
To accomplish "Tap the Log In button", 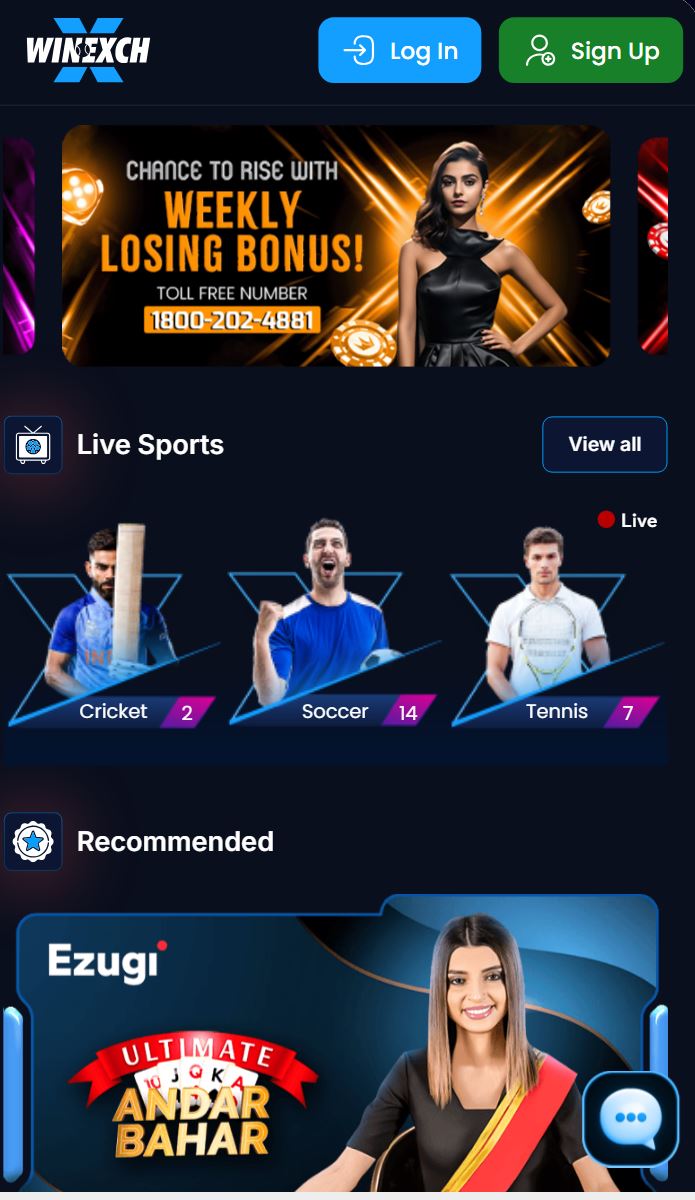I will click(x=399, y=51).
